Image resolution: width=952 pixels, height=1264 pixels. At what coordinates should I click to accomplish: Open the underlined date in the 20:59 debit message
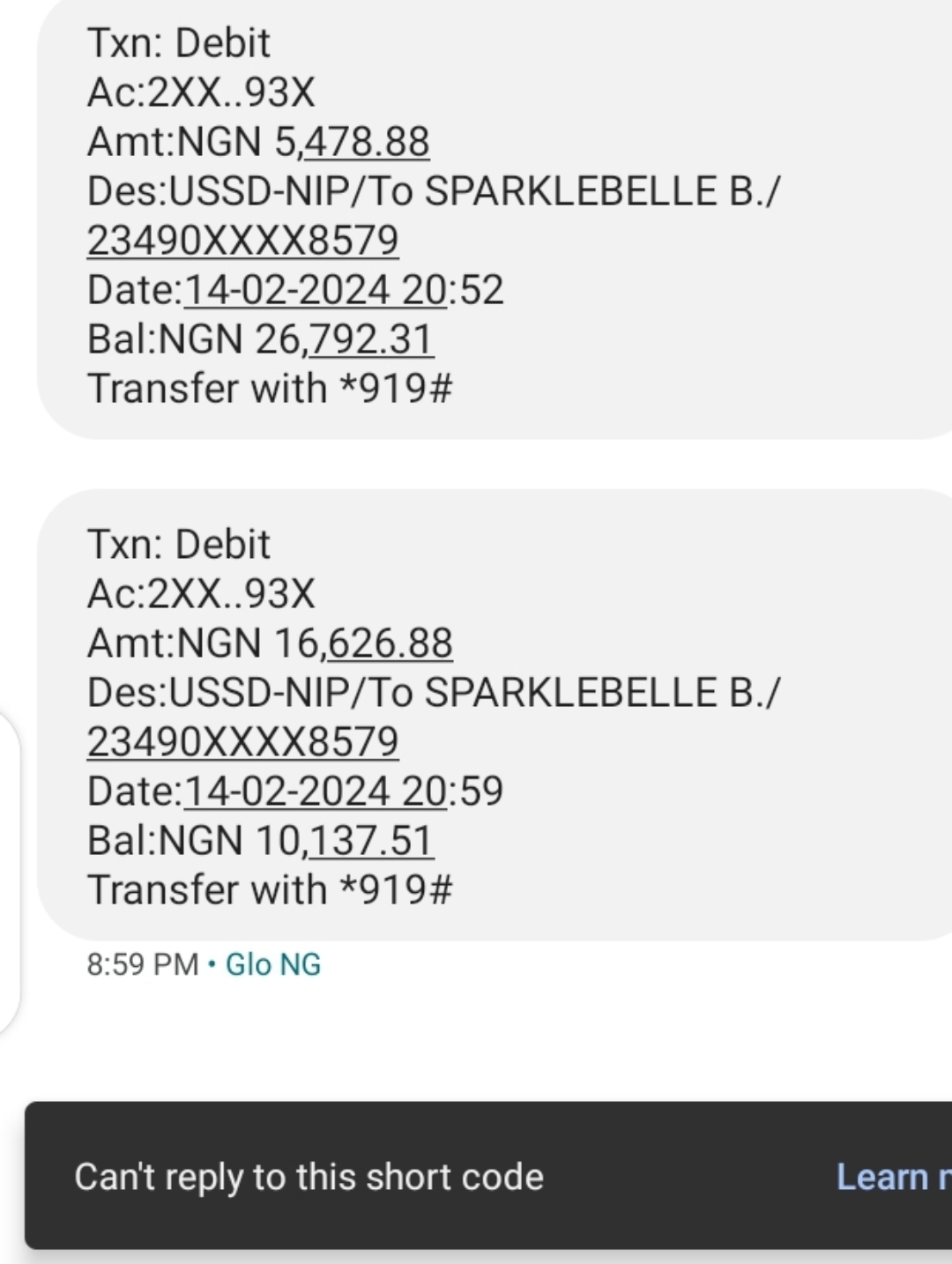(315, 791)
